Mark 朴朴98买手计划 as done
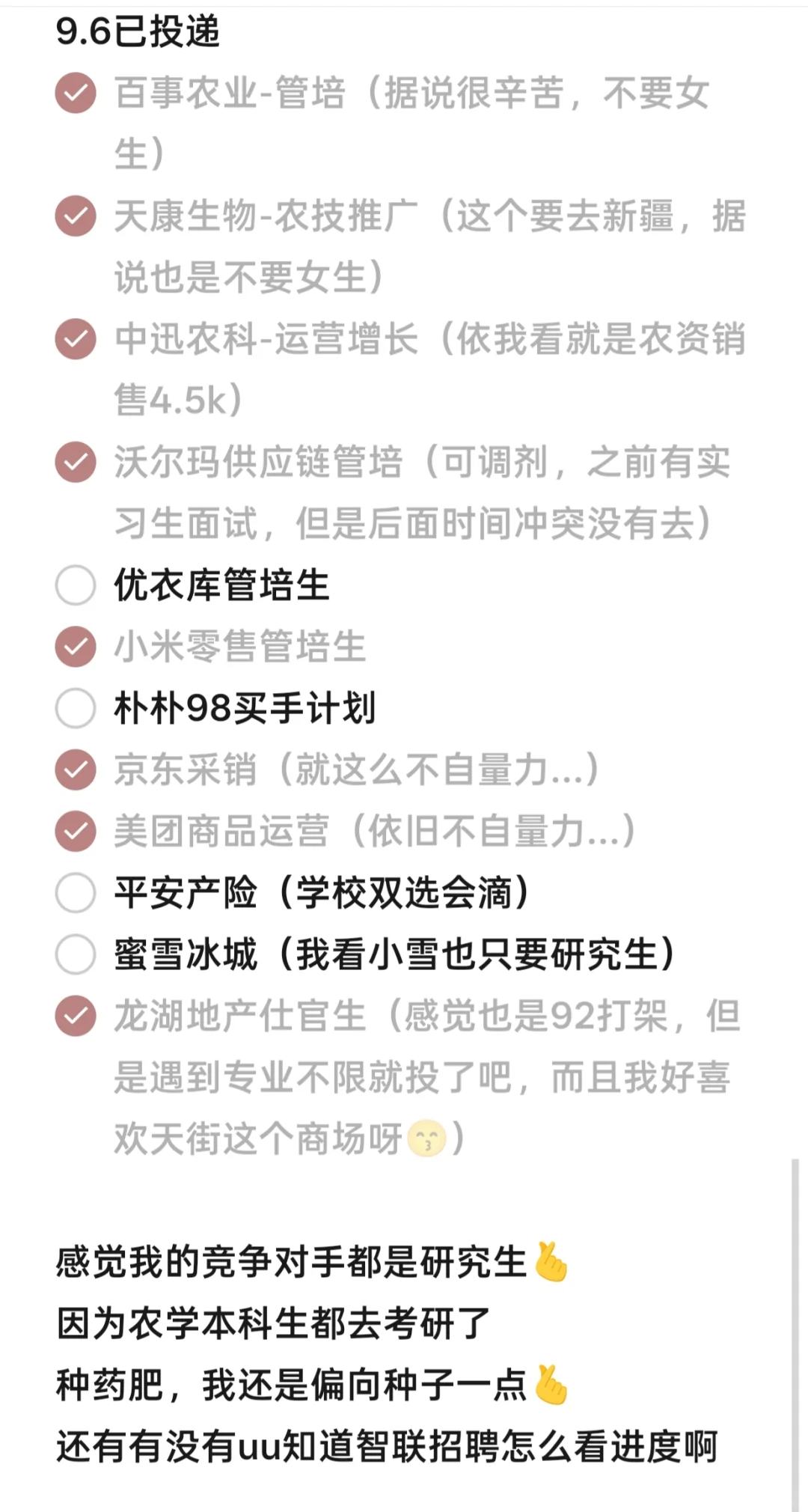Screen dimensions: 808x1512 click(x=76, y=708)
